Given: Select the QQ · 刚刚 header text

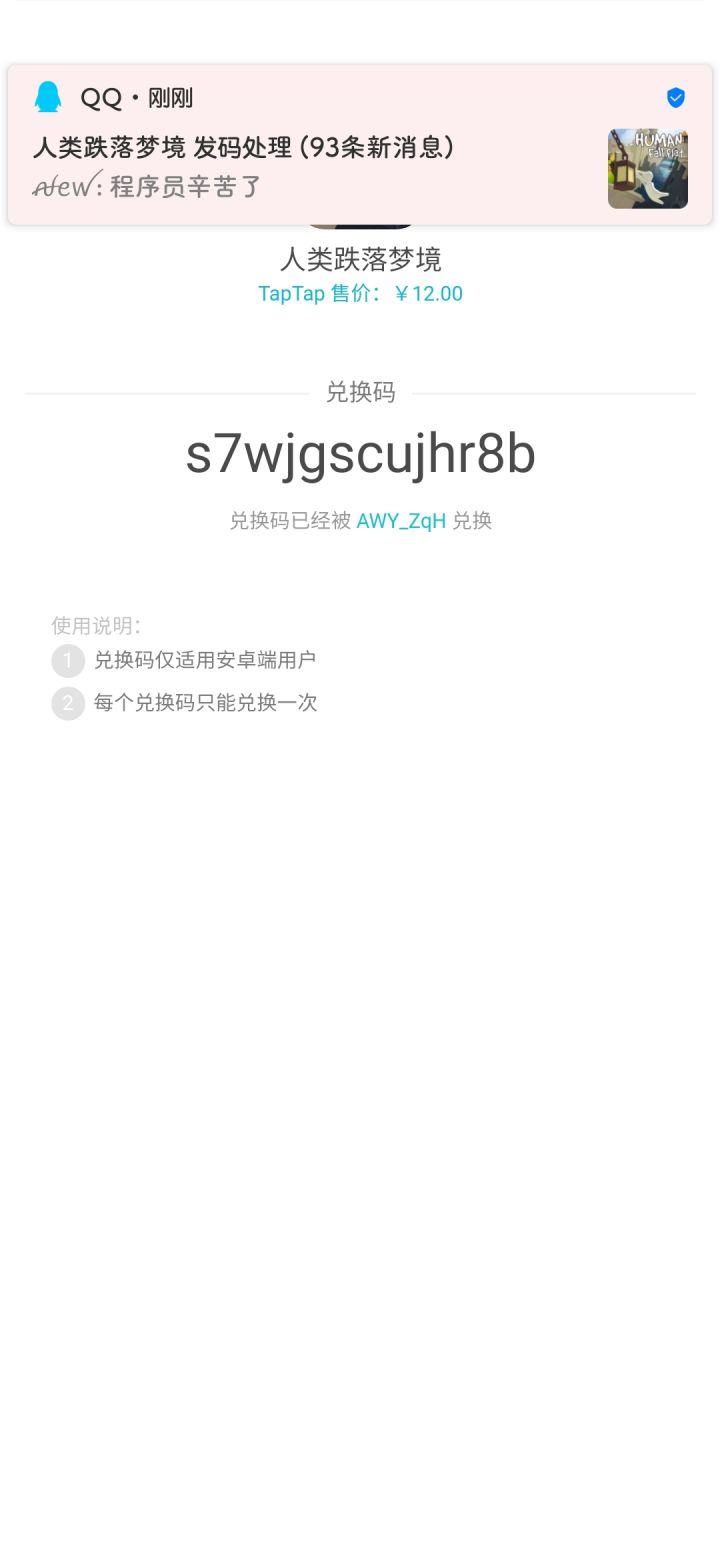Looking at the screenshot, I should [x=122, y=97].
